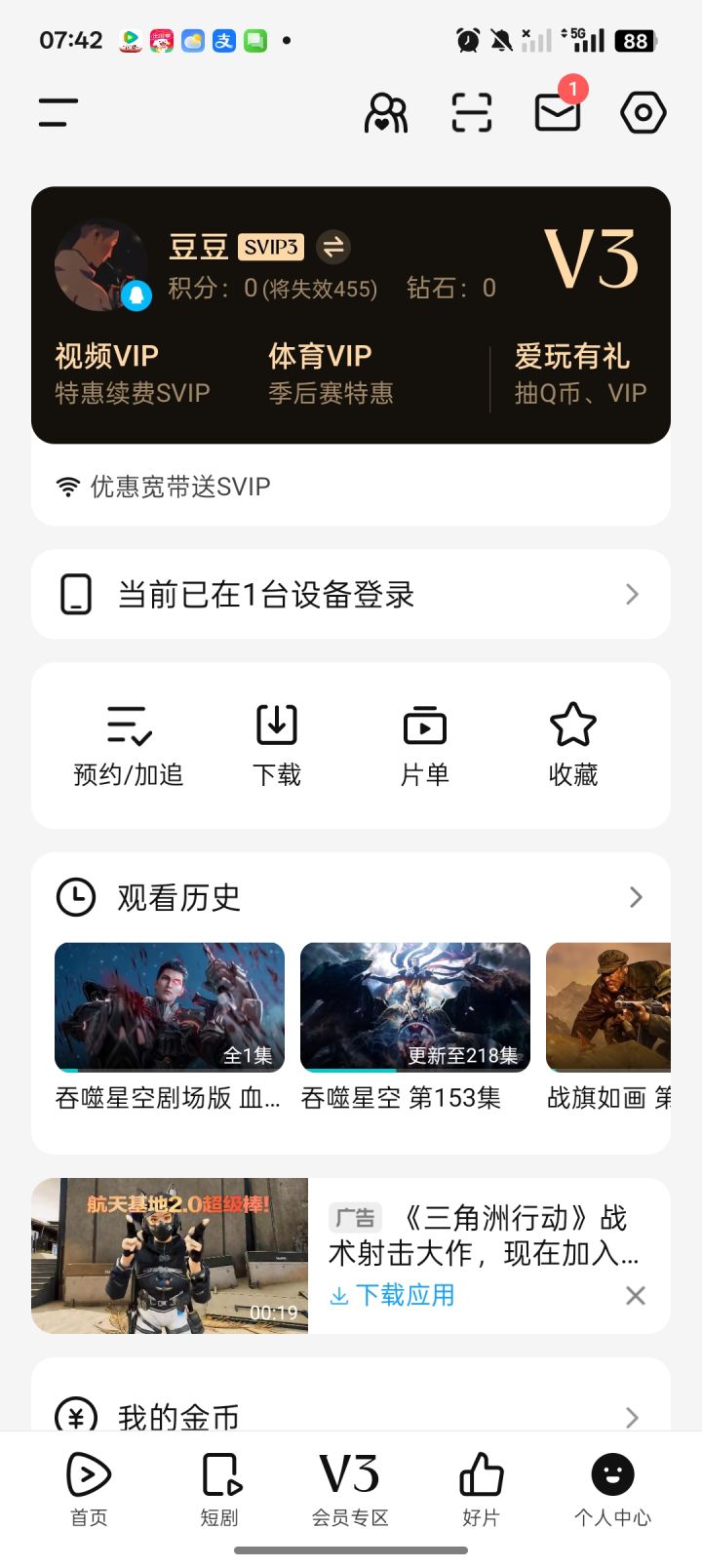This screenshot has width=702, height=1568.
Task: Open the settings hexagon icon
Action: (x=643, y=113)
